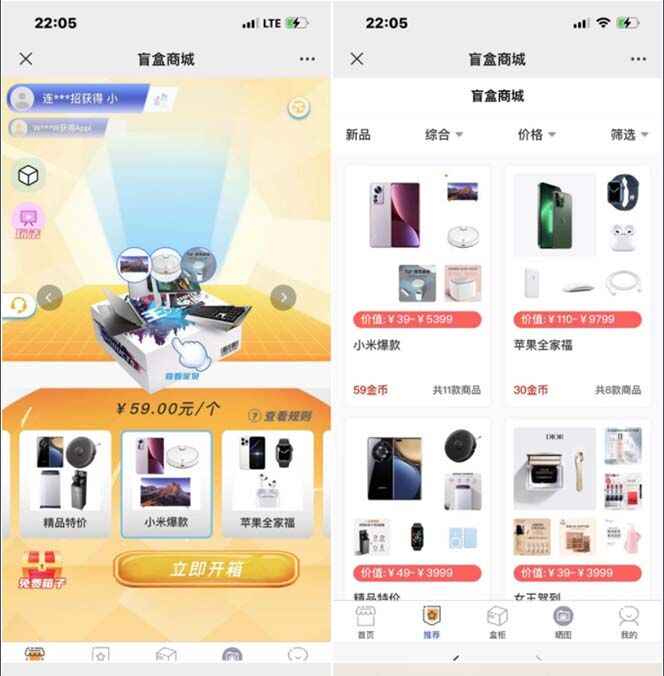Claim the 免费箱子 gift box

tap(41, 568)
